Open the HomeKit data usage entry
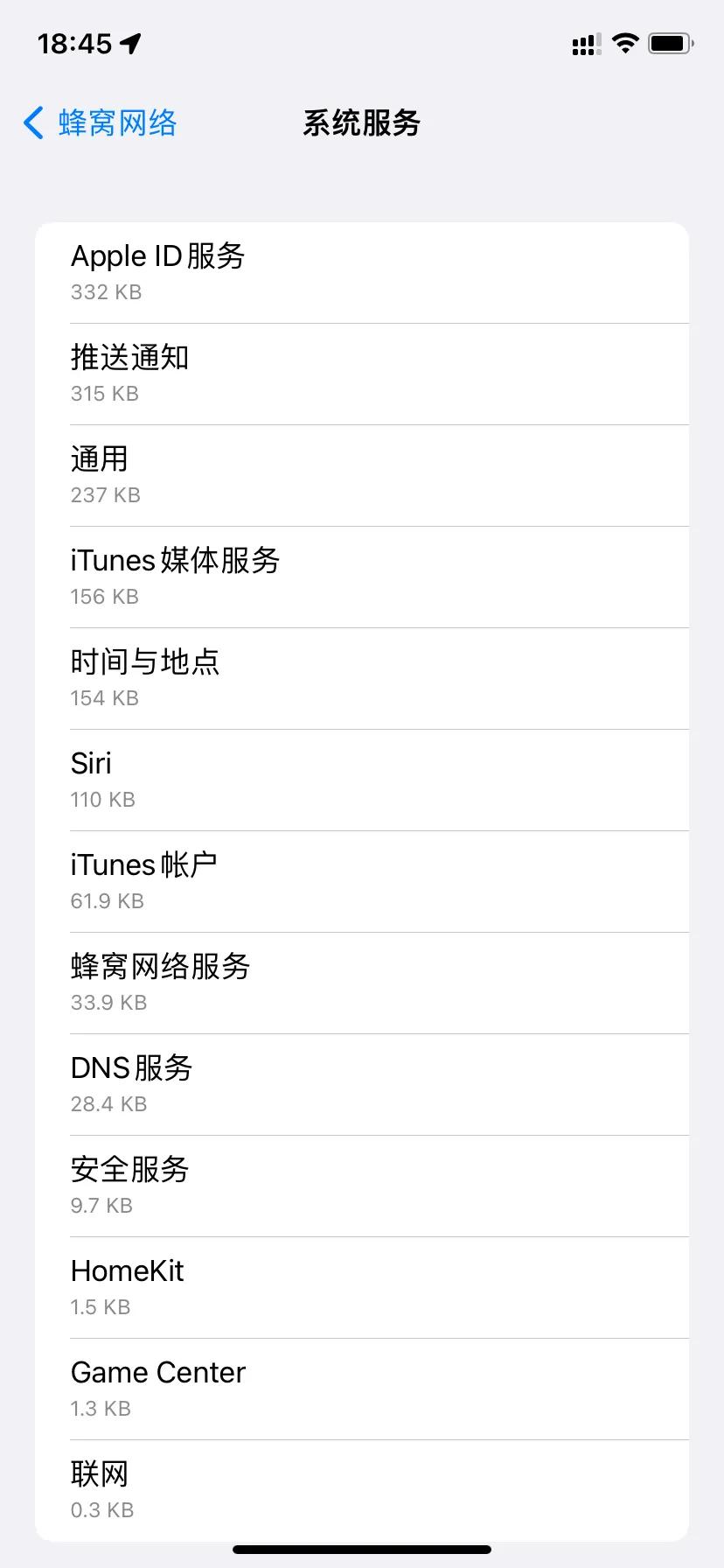Image resolution: width=724 pixels, height=1568 pixels. coord(362,1286)
